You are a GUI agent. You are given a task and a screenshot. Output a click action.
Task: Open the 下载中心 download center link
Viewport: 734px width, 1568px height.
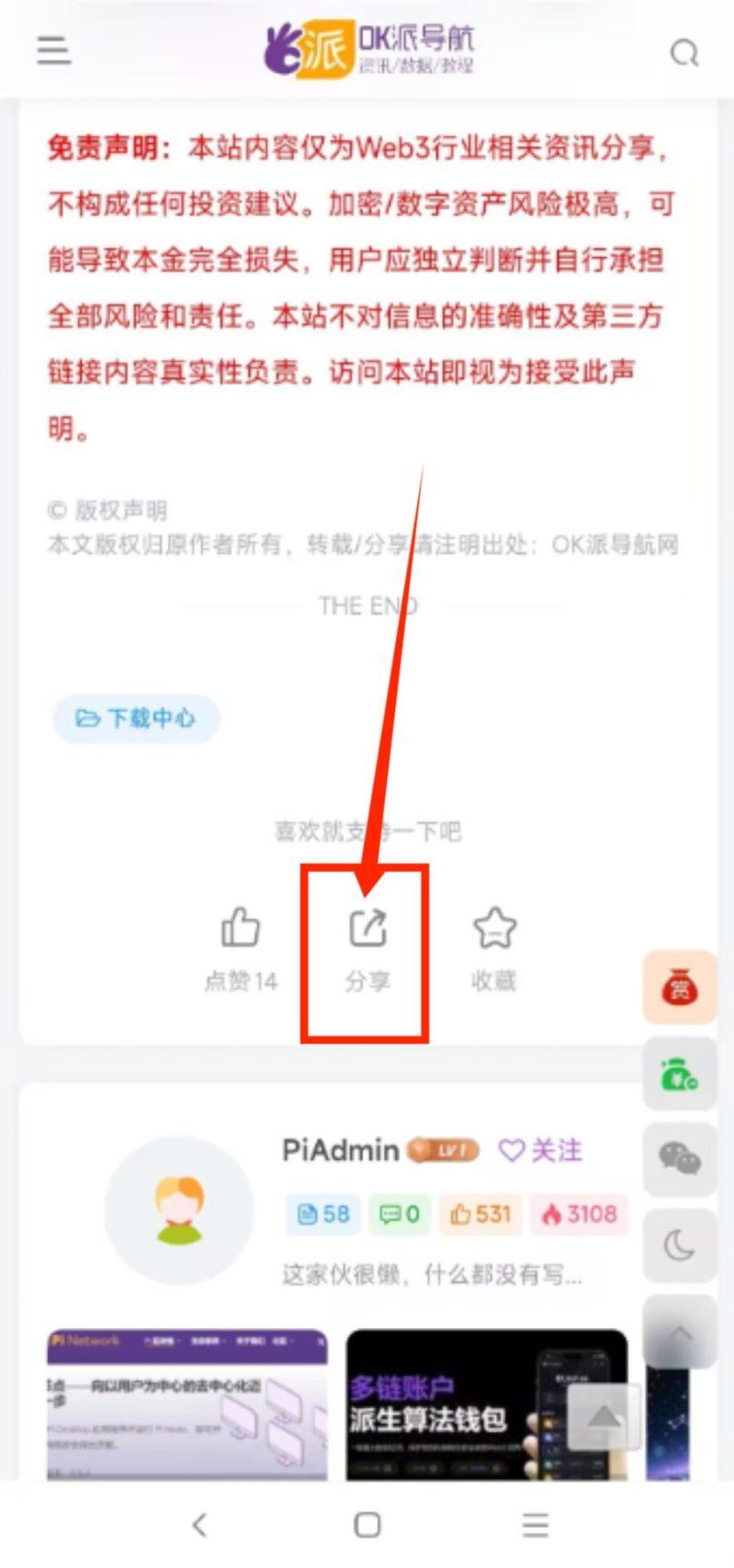134,718
